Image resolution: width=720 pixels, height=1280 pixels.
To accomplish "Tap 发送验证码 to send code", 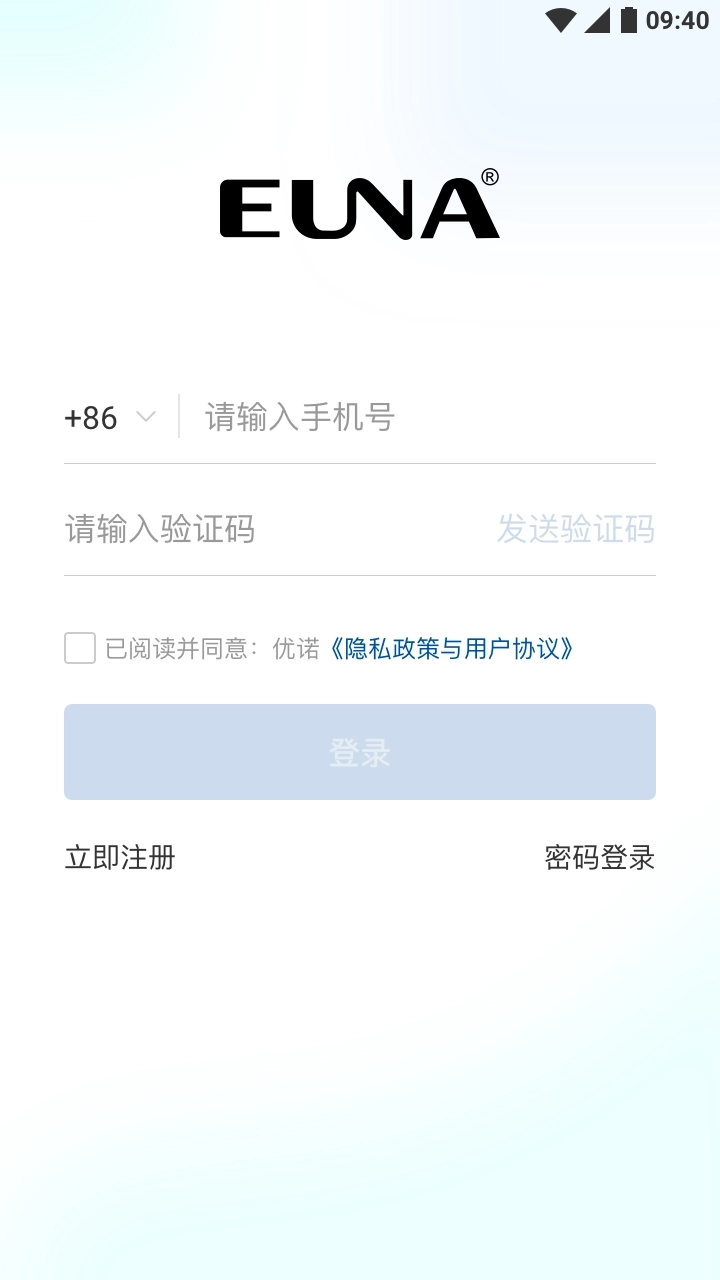I will [577, 530].
